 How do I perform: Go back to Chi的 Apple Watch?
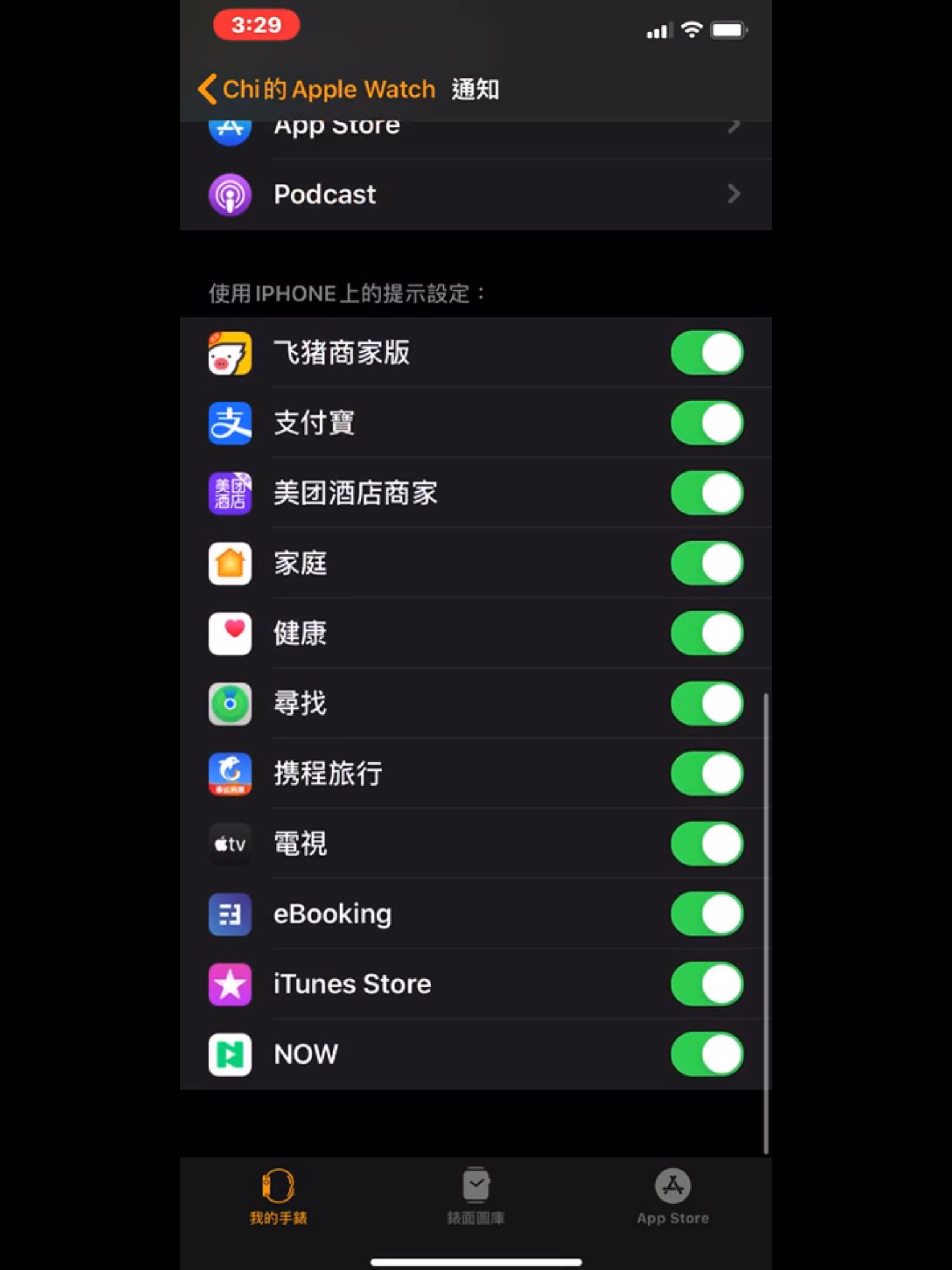(317, 89)
